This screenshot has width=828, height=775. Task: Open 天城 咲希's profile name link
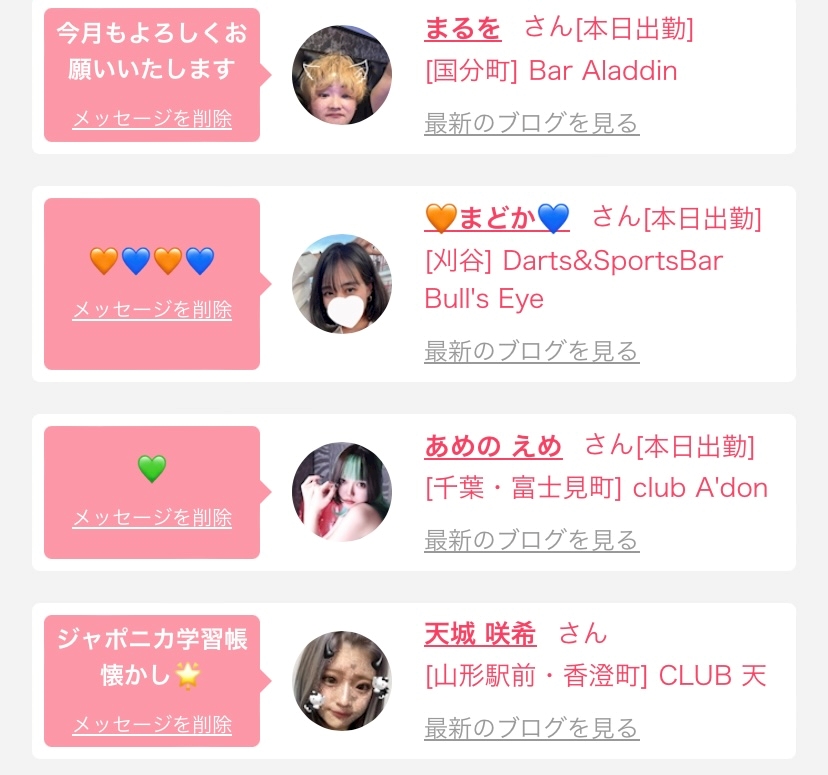tap(480, 634)
